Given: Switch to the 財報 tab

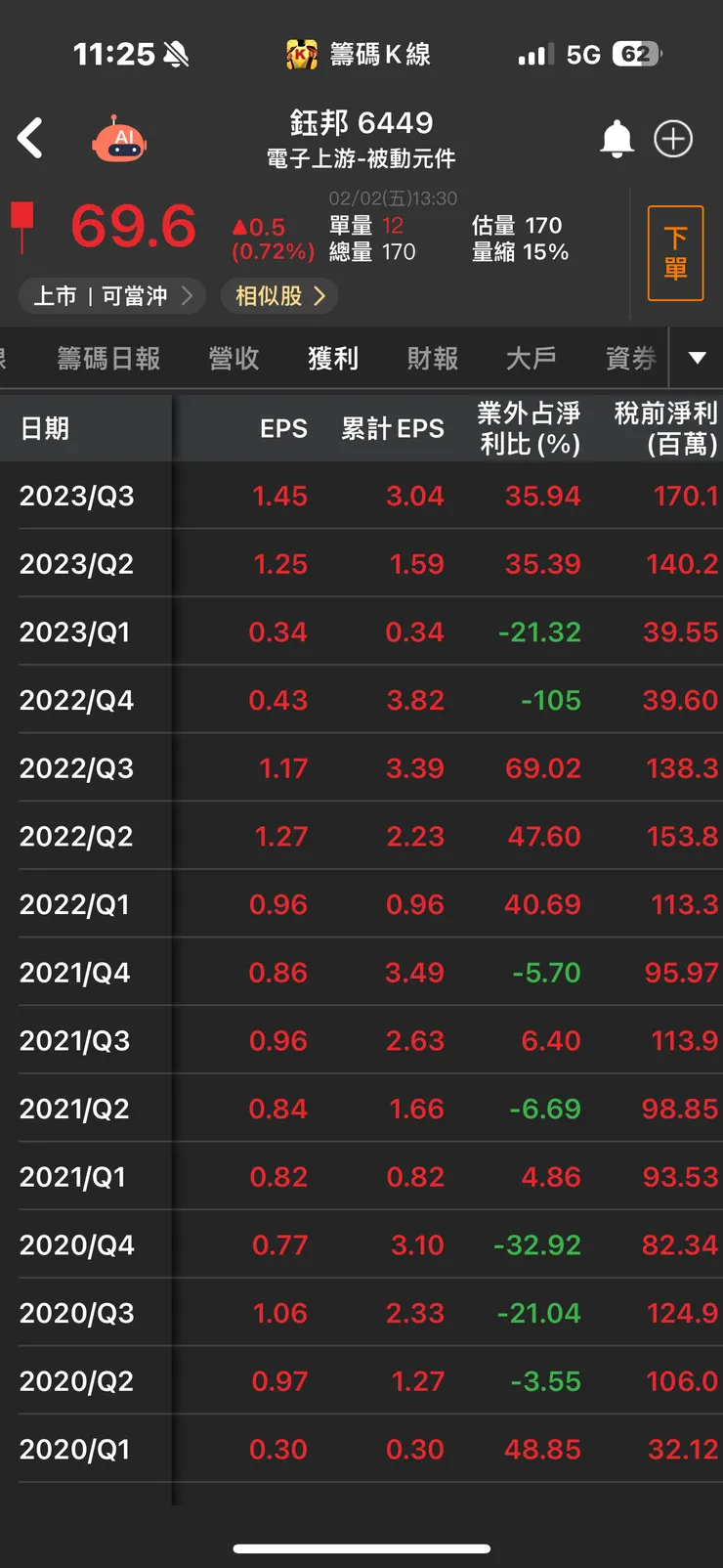Looking at the screenshot, I should (x=433, y=359).
